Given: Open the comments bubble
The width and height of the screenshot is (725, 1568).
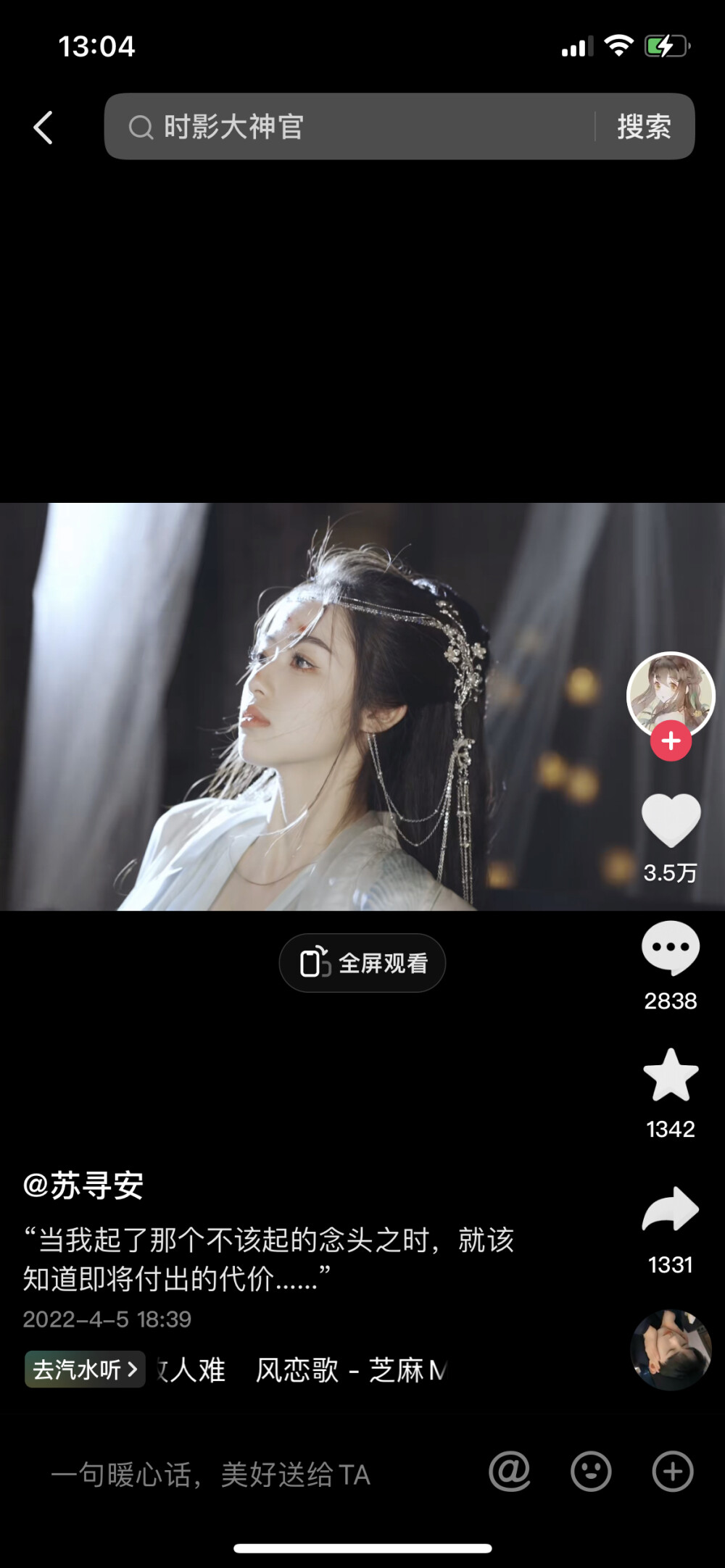Looking at the screenshot, I should 671,948.
